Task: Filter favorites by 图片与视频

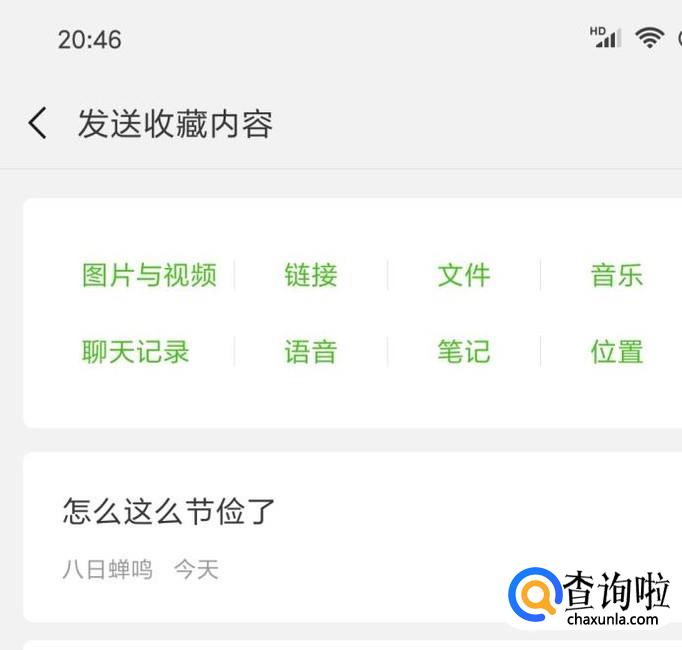Action: pyautogui.click(x=149, y=275)
